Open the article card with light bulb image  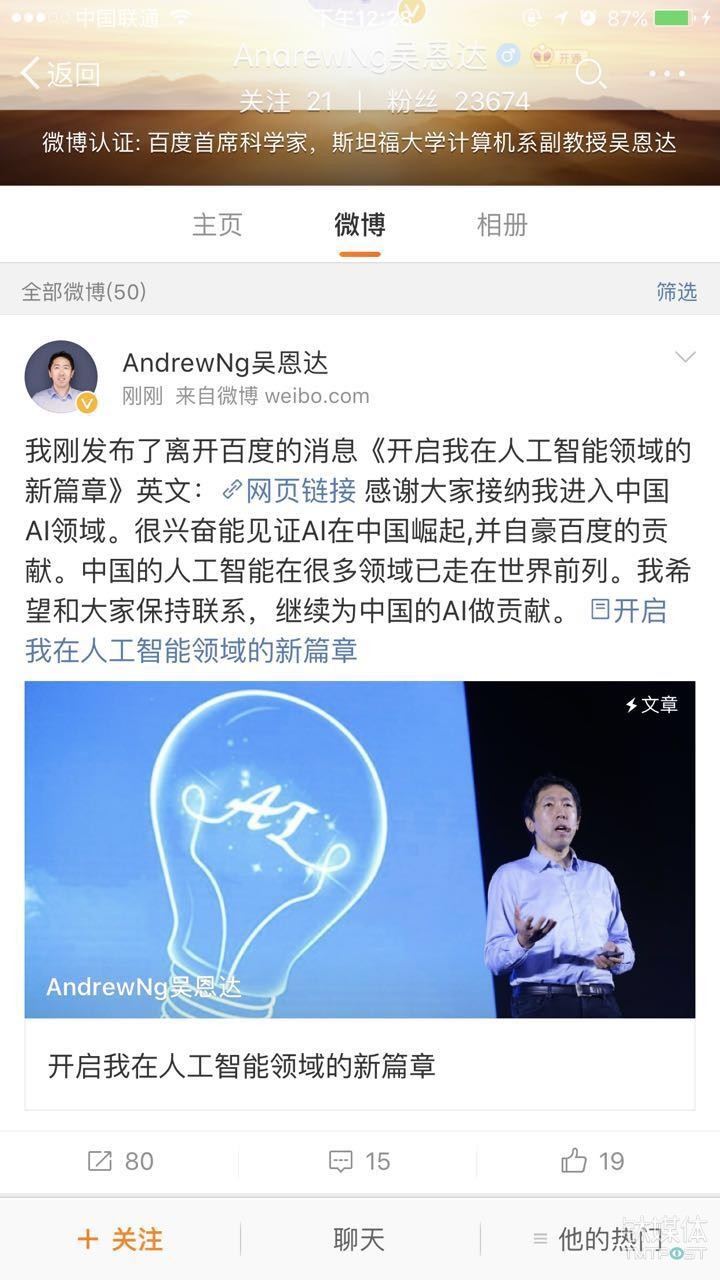click(359, 850)
